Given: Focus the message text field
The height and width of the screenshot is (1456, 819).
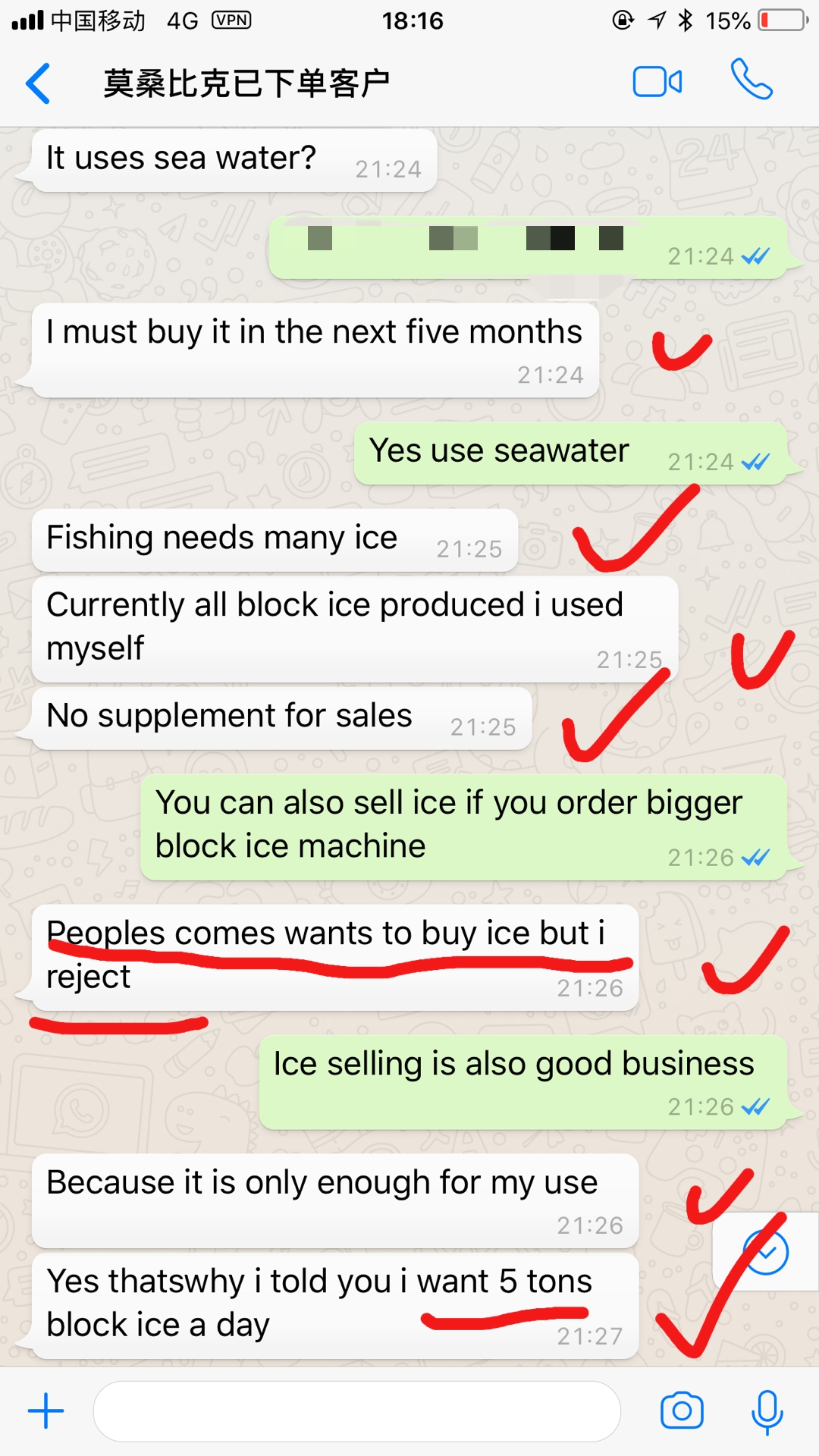Looking at the screenshot, I should click(x=357, y=1411).
